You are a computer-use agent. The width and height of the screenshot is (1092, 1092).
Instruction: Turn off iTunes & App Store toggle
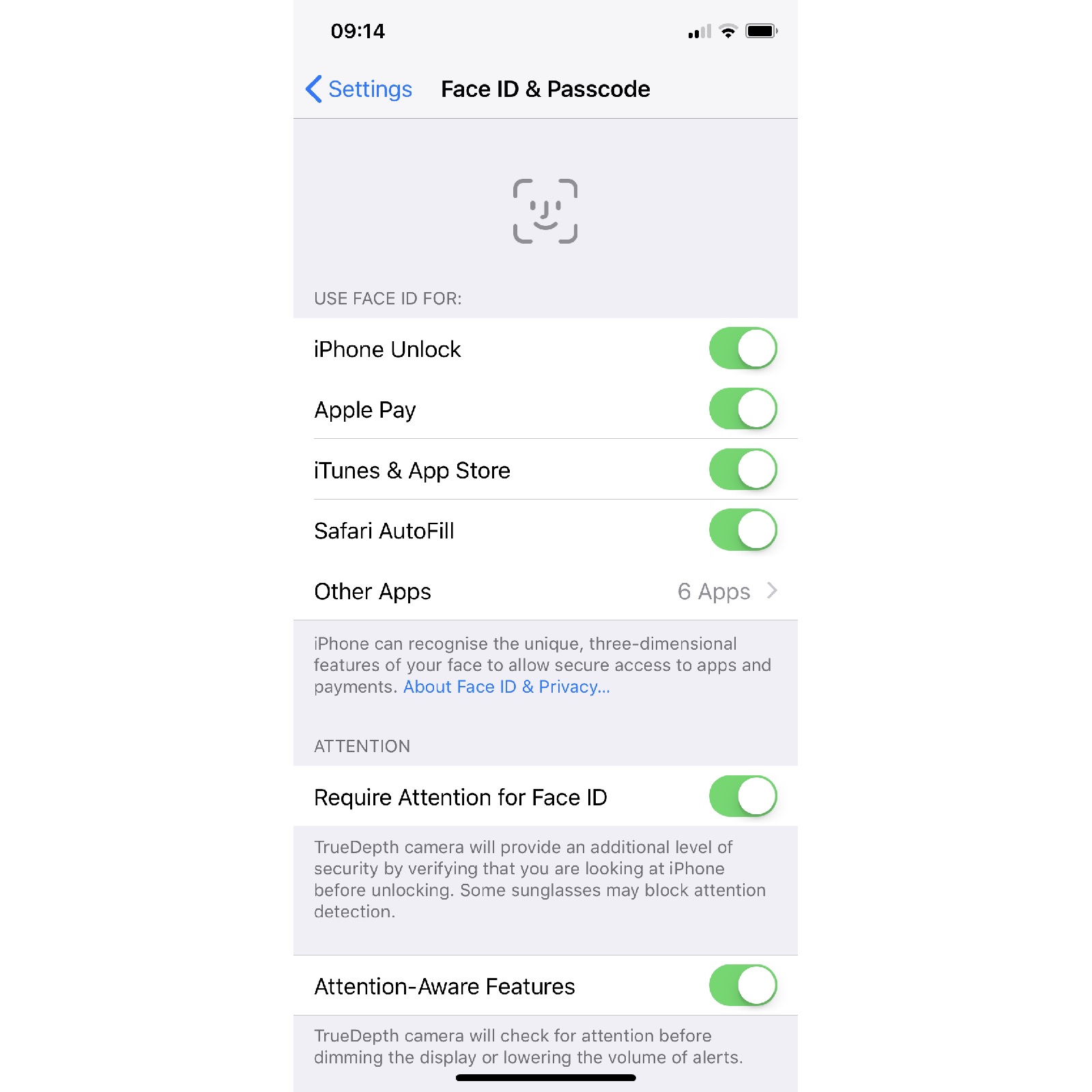pyautogui.click(x=743, y=470)
